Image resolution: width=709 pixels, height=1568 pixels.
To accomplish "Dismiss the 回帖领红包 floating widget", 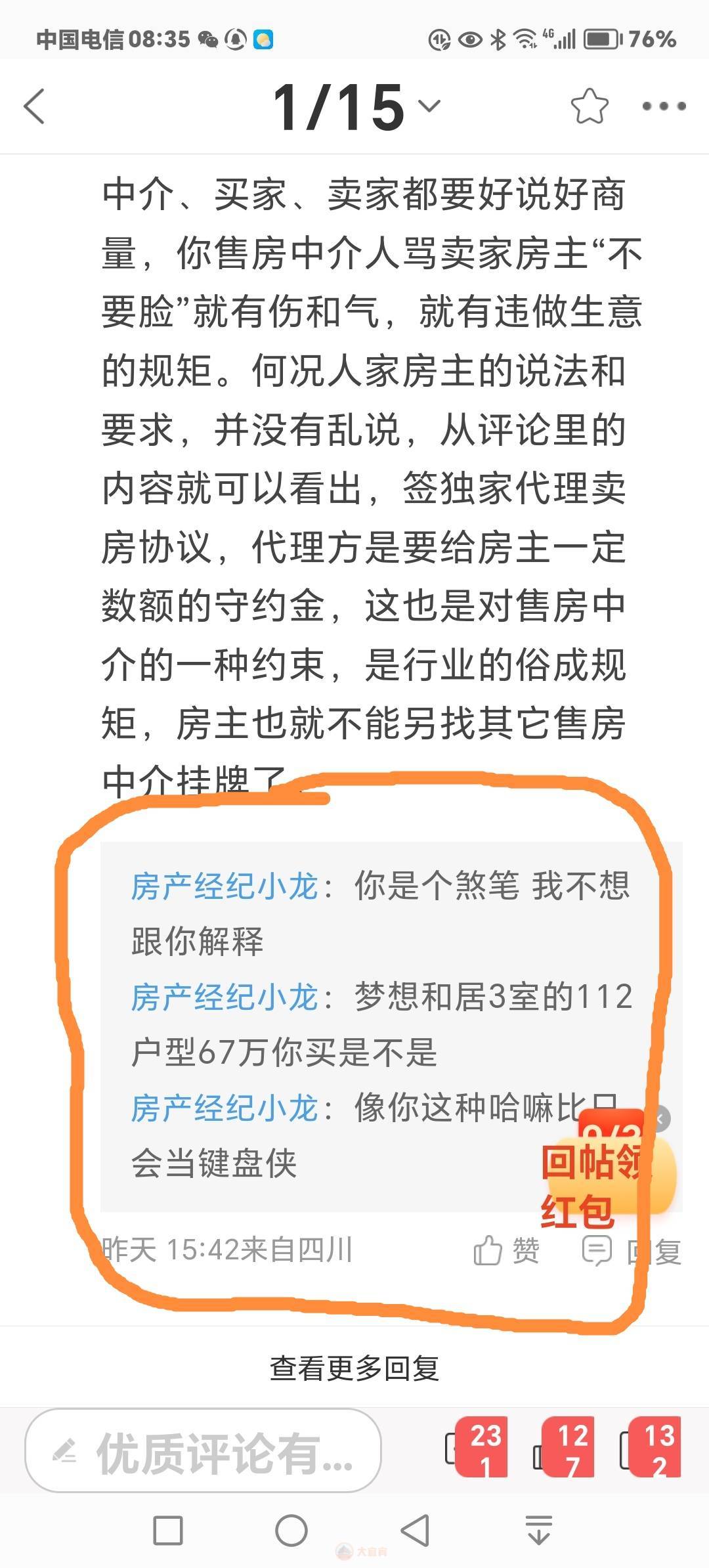I will point(661,1118).
